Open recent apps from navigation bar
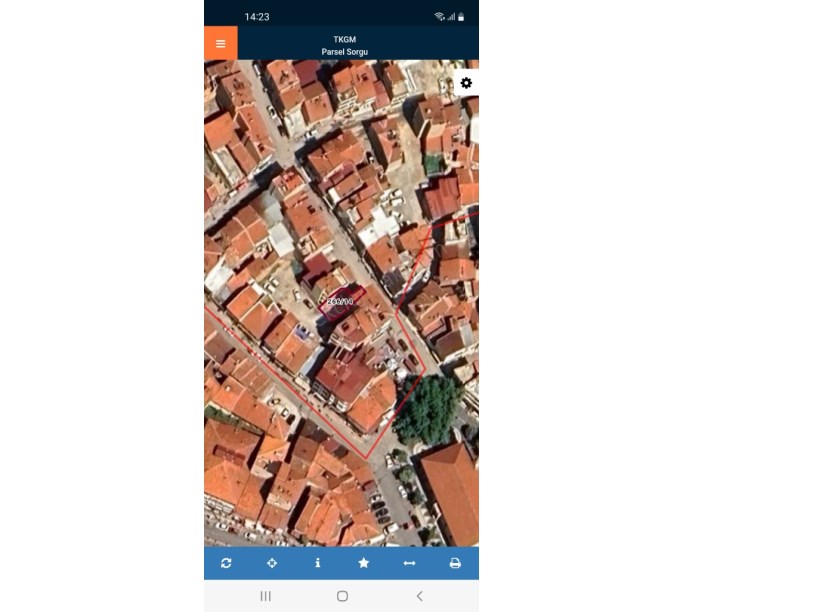This screenshot has width=816, height=612. click(265, 596)
